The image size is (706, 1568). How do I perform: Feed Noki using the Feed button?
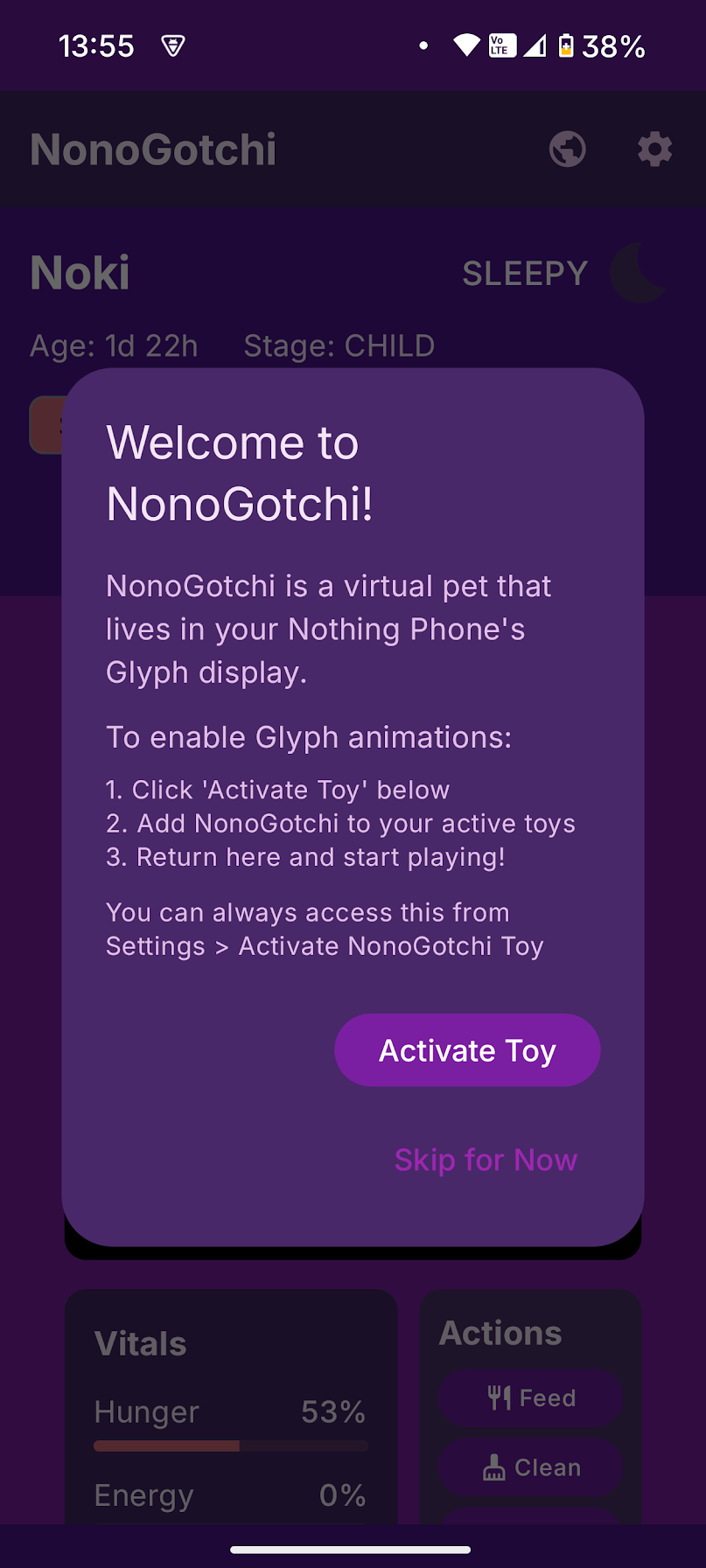pos(531,1397)
